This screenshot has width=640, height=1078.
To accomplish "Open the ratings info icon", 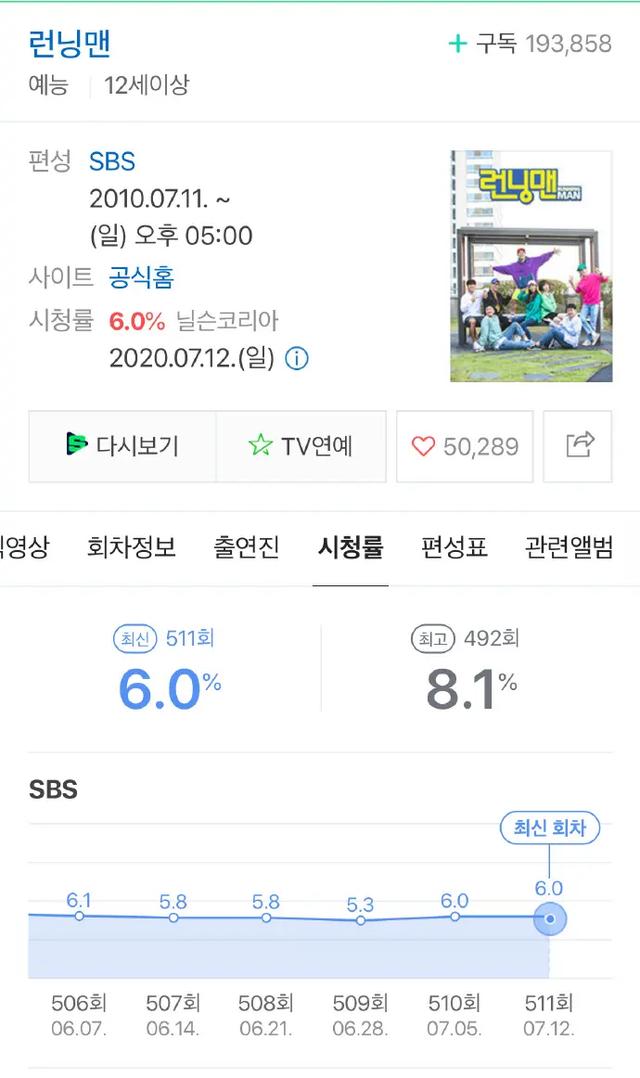I will (297, 359).
